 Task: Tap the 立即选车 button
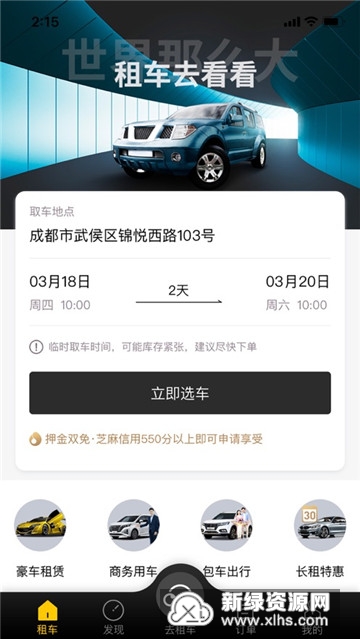click(180, 393)
